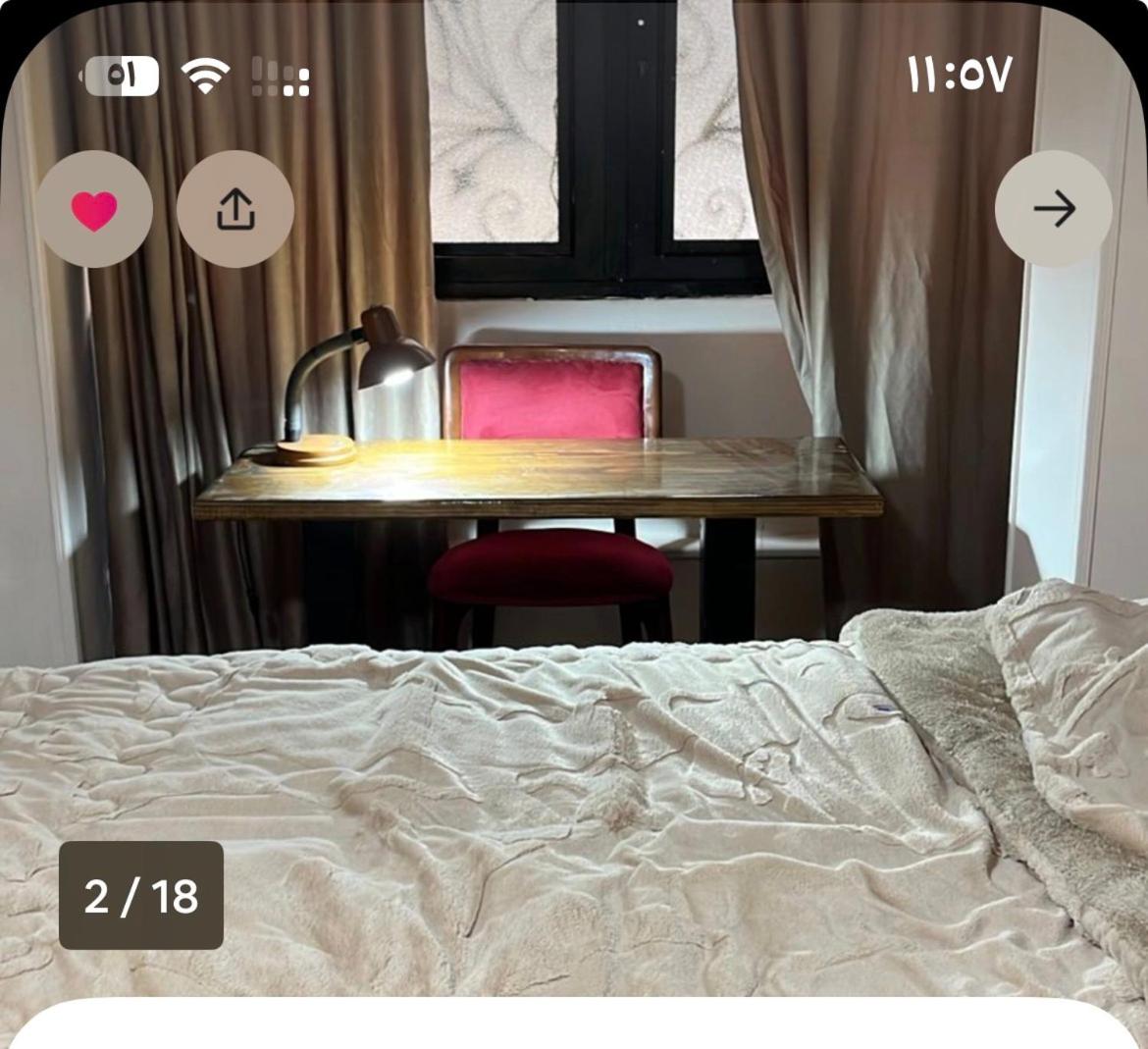Image resolution: width=1148 pixels, height=1049 pixels.
Task: Go back using the arrow button
Action: click(x=1054, y=209)
